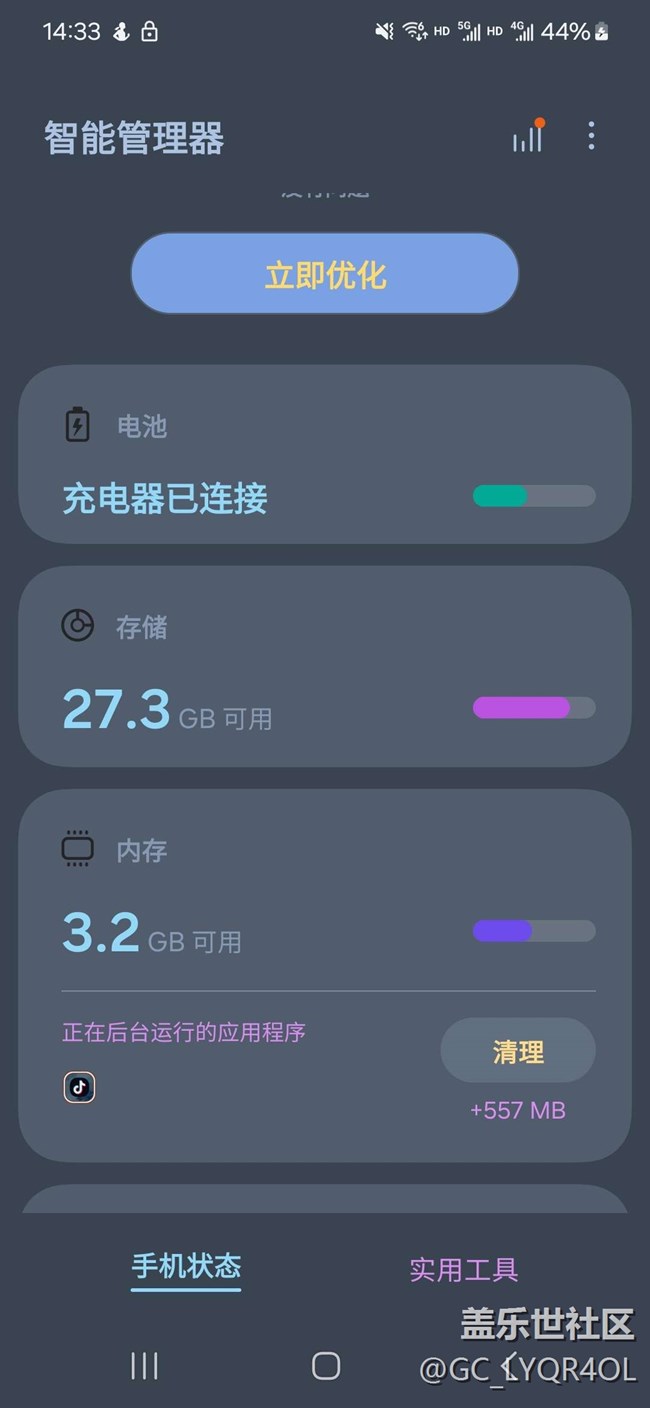Open the 电池 battery card
650x1408 pixels.
(x=325, y=455)
